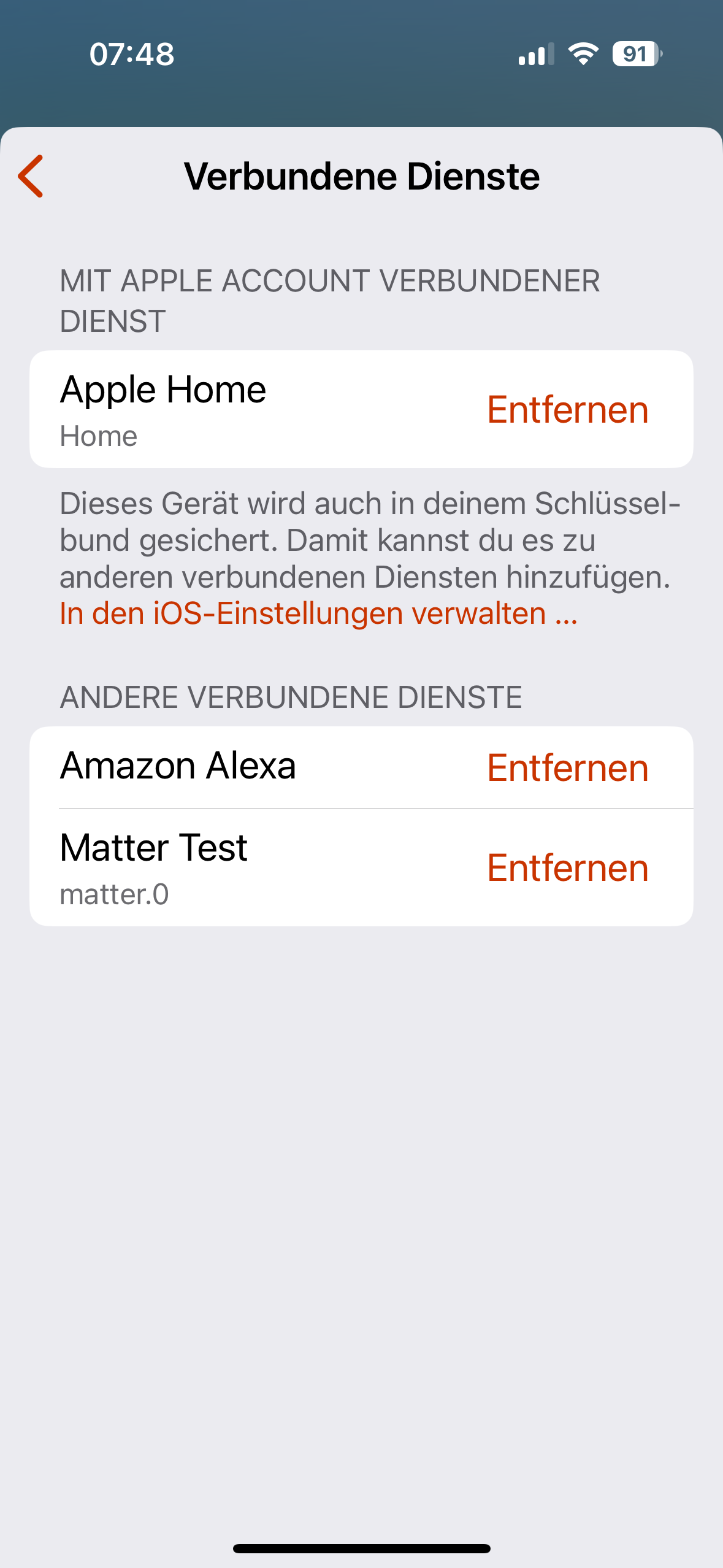Viewport: 723px width, 1568px height.
Task: Go back using the red back arrow
Action: click(x=31, y=176)
